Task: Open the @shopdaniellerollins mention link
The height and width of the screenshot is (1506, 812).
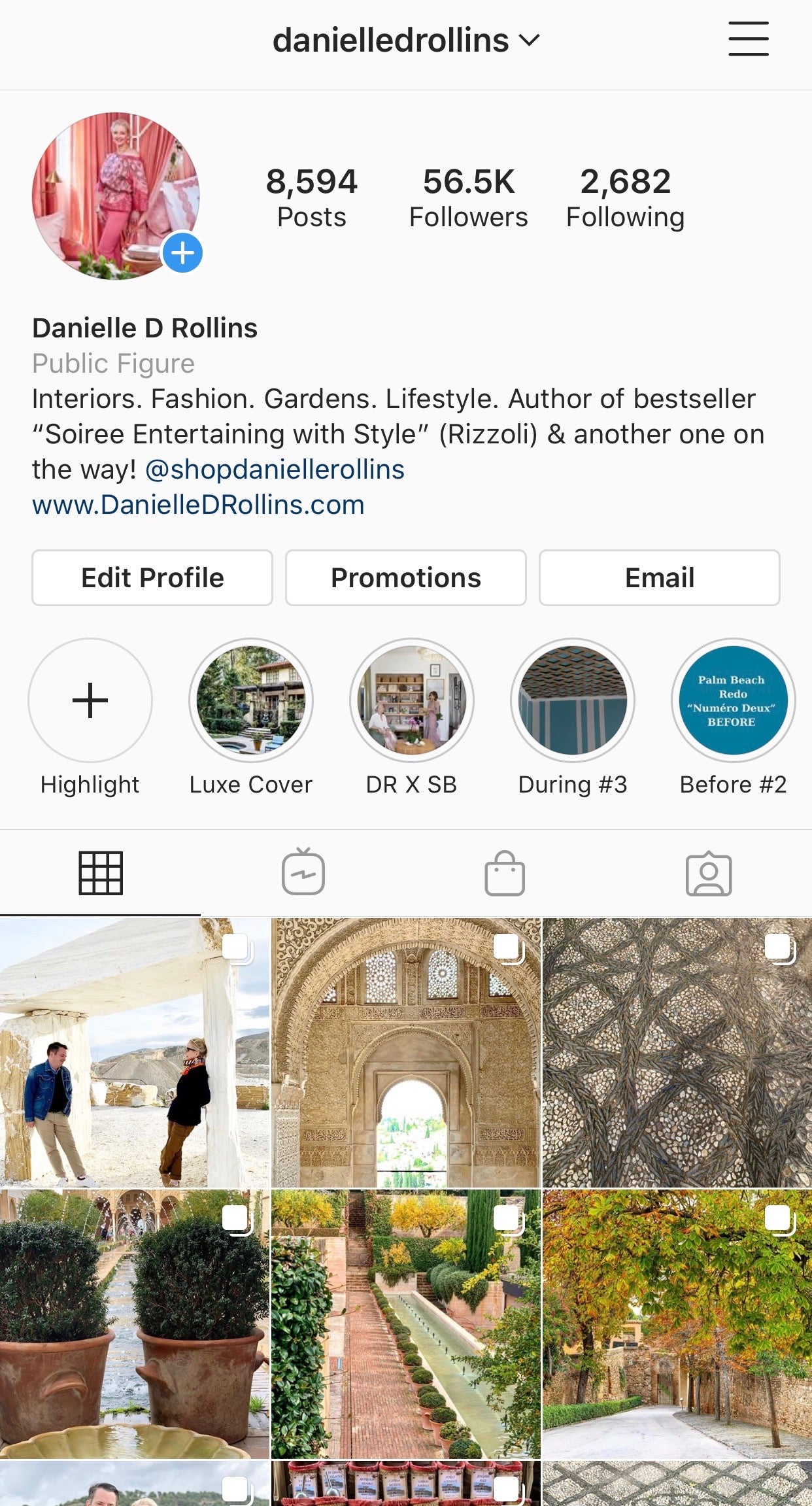Action: point(275,470)
